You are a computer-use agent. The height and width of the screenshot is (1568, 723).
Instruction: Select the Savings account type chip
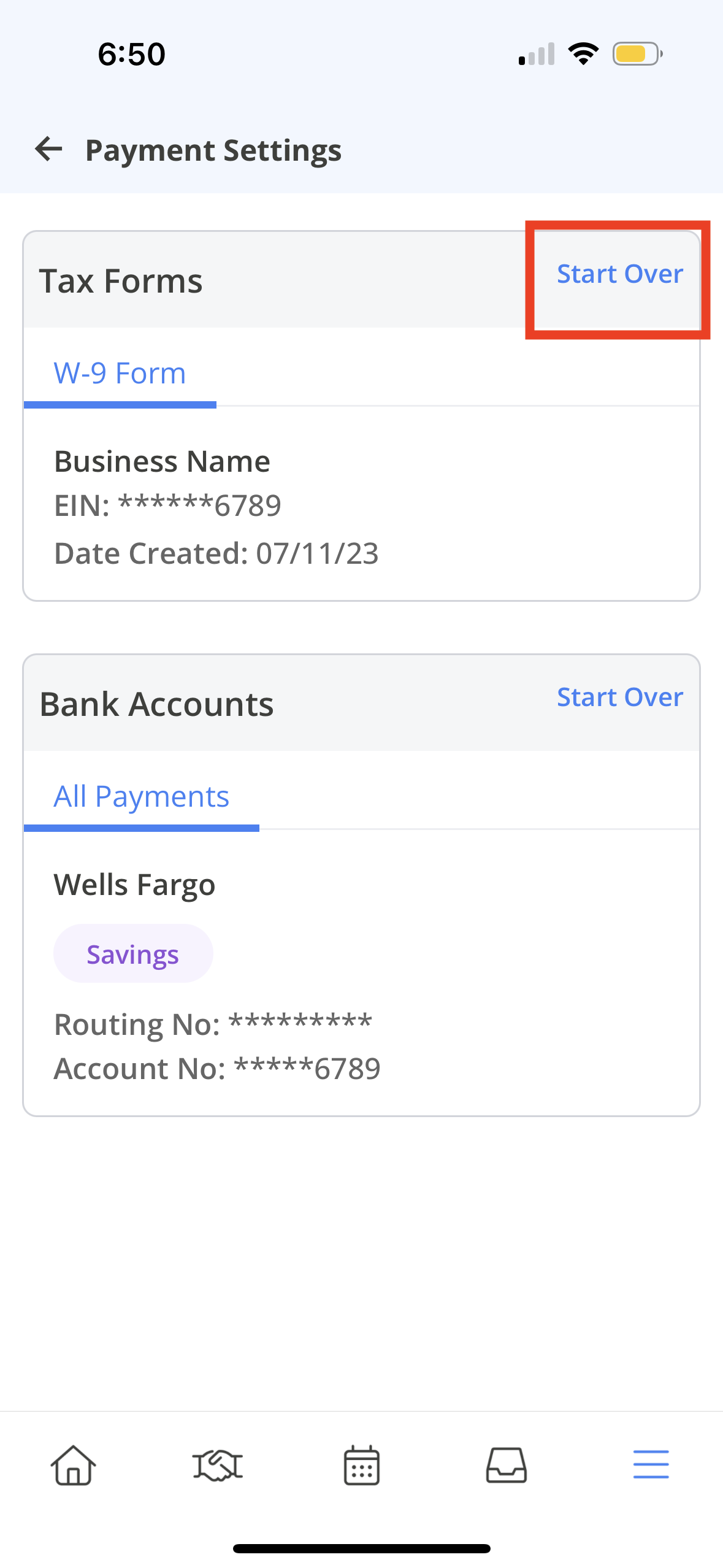click(x=133, y=953)
